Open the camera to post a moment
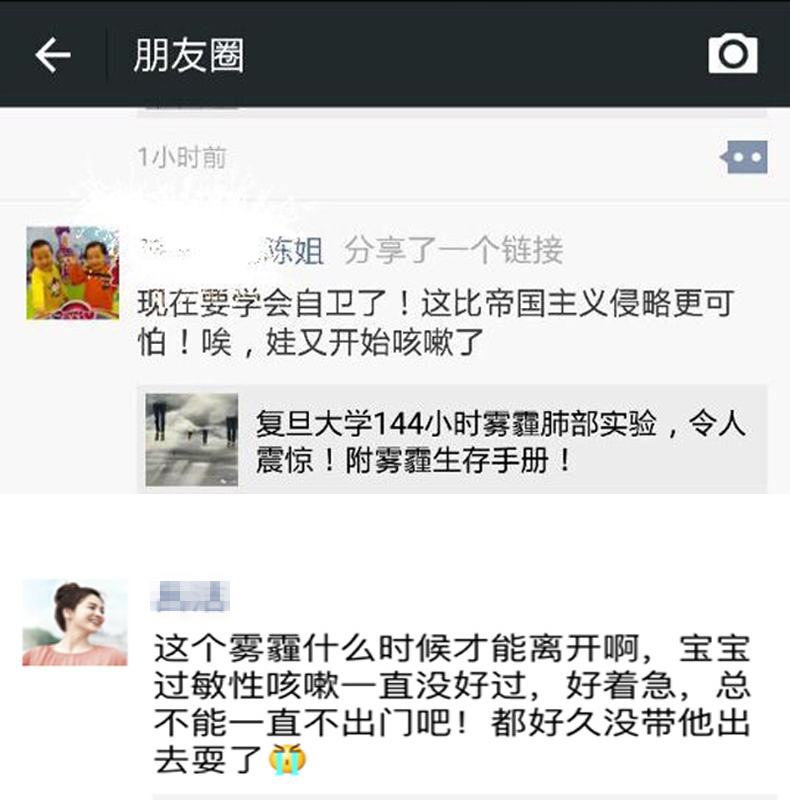The height and width of the screenshot is (800, 790). pyautogui.click(x=733, y=54)
